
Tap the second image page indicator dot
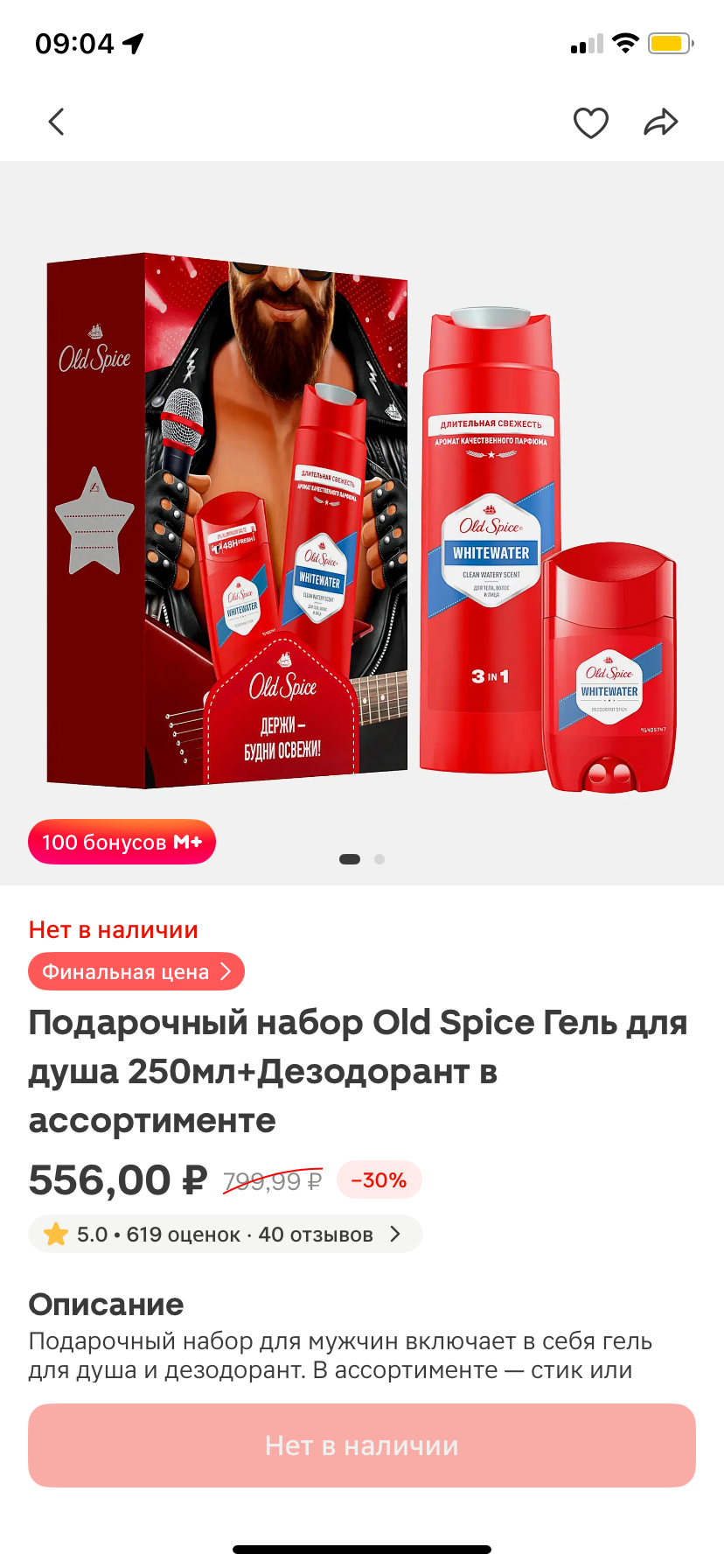pos(379,859)
